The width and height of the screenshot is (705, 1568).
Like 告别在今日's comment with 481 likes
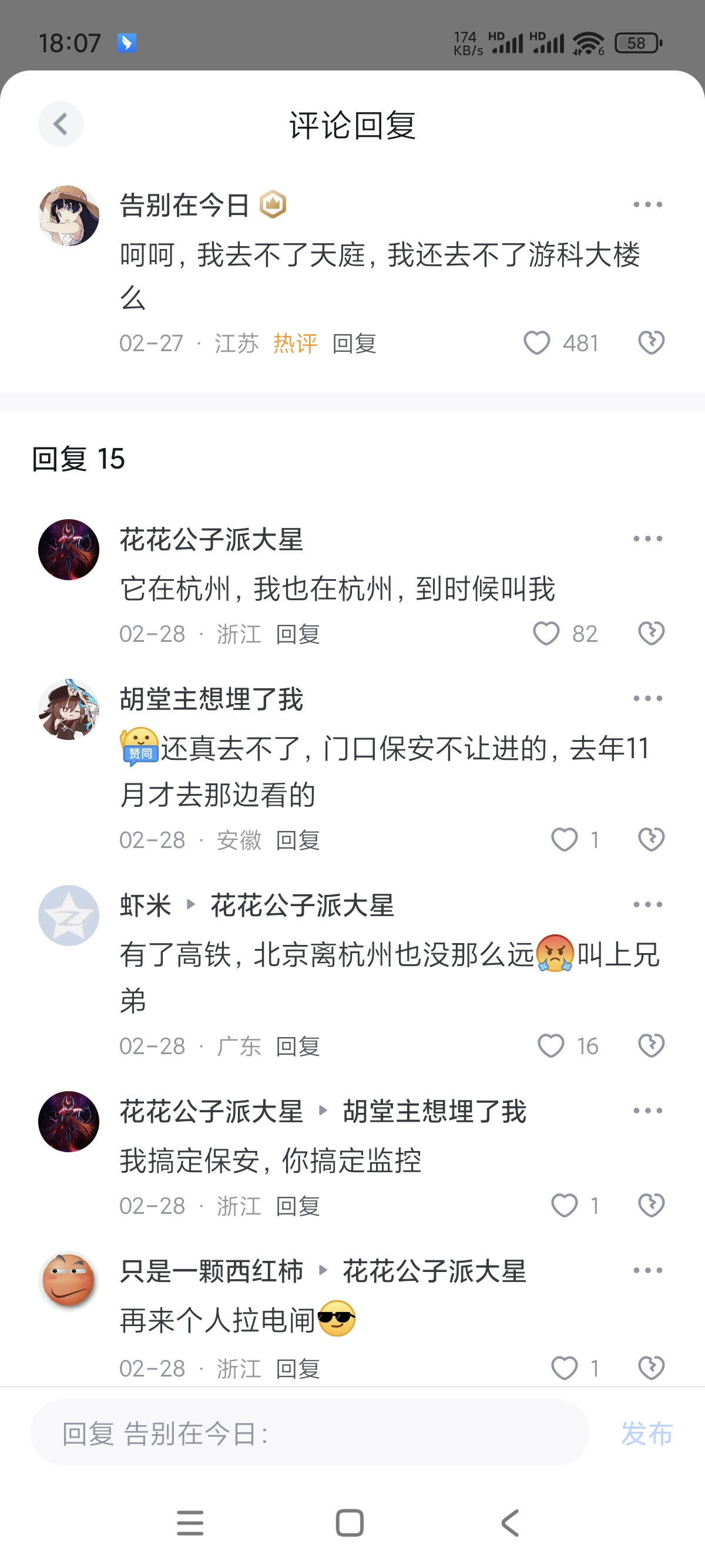coord(537,344)
